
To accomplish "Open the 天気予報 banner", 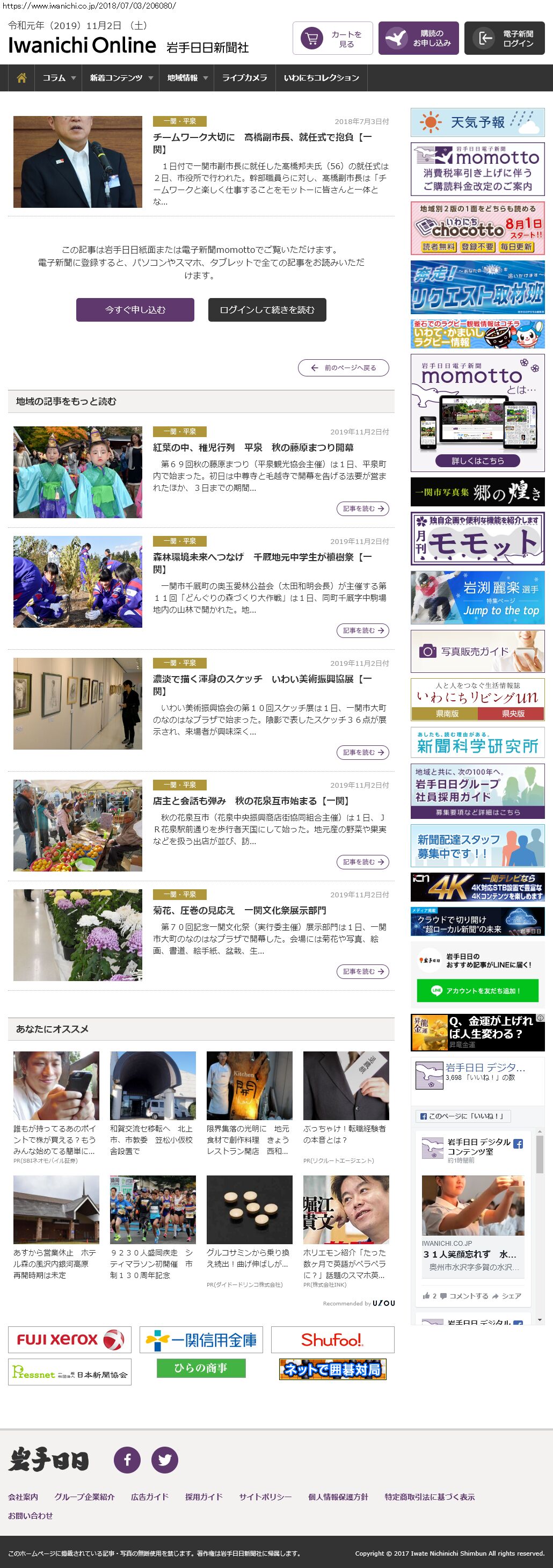I will click(x=477, y=122).
